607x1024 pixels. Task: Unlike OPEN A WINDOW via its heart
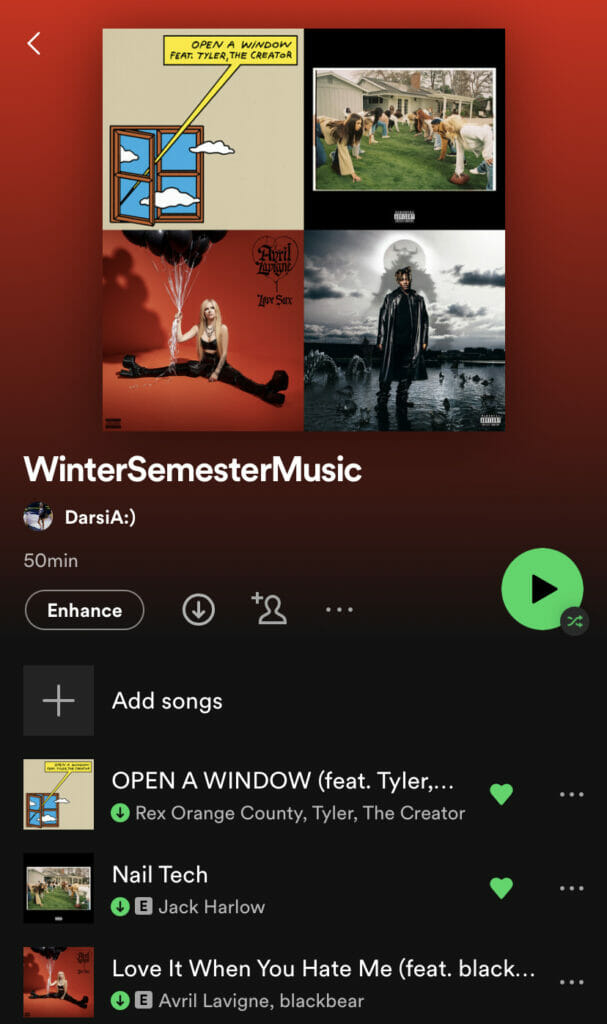pos(501,794)
